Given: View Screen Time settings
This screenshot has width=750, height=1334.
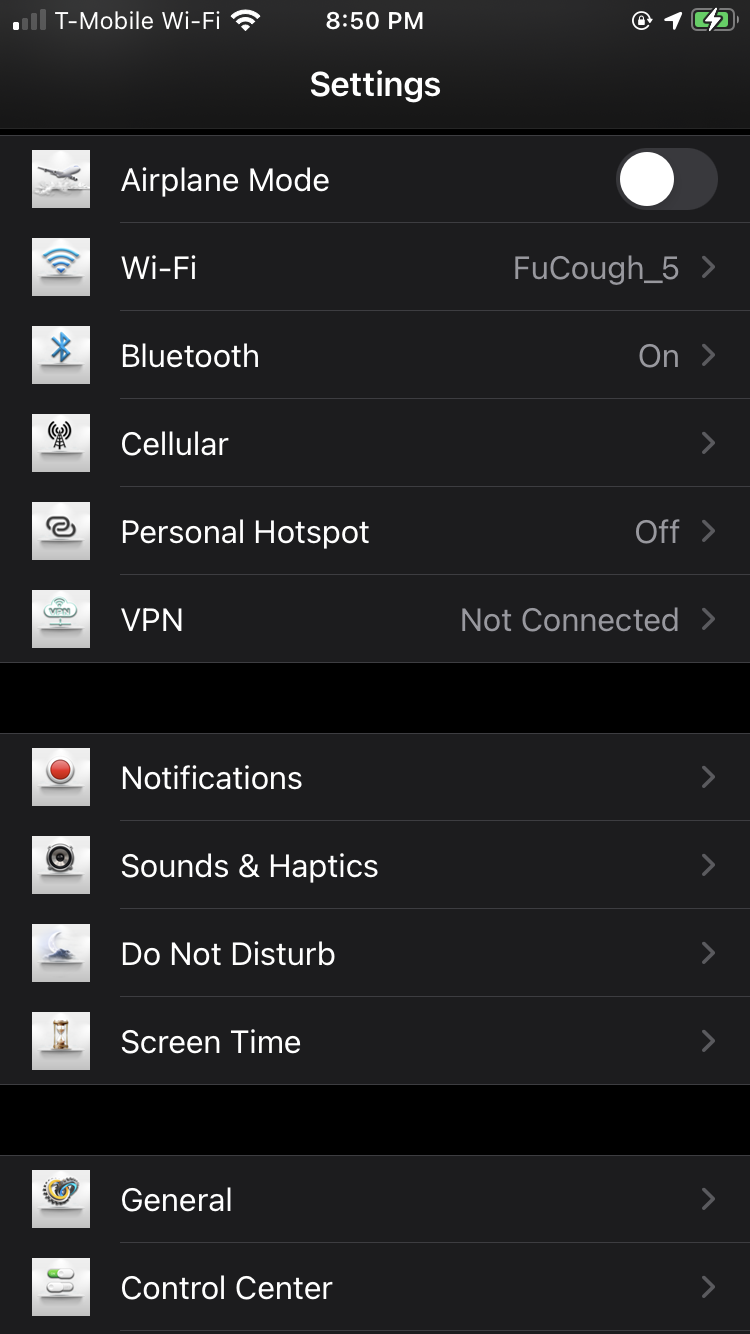Looking at the screenshot, I should 375,1042.
